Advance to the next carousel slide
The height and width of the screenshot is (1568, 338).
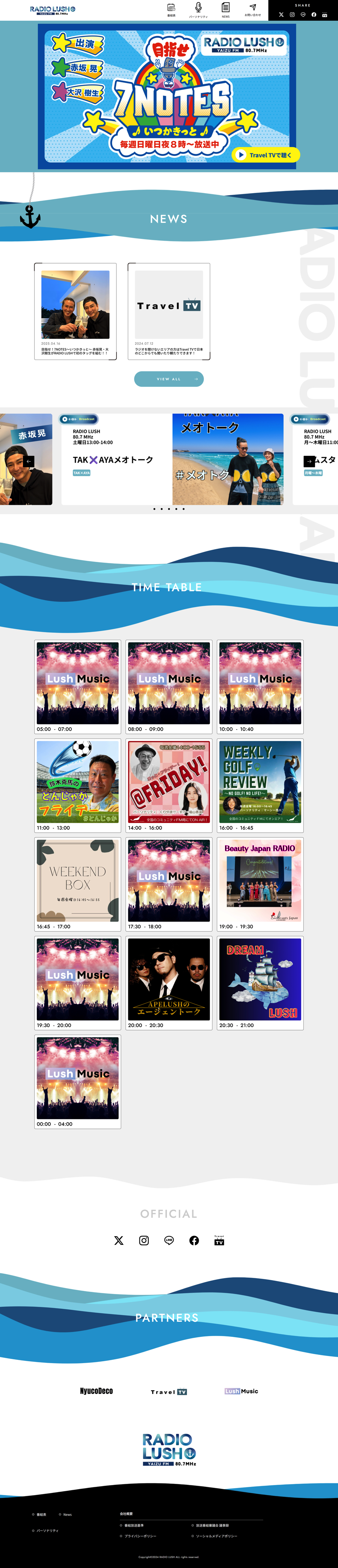(309, 462)
